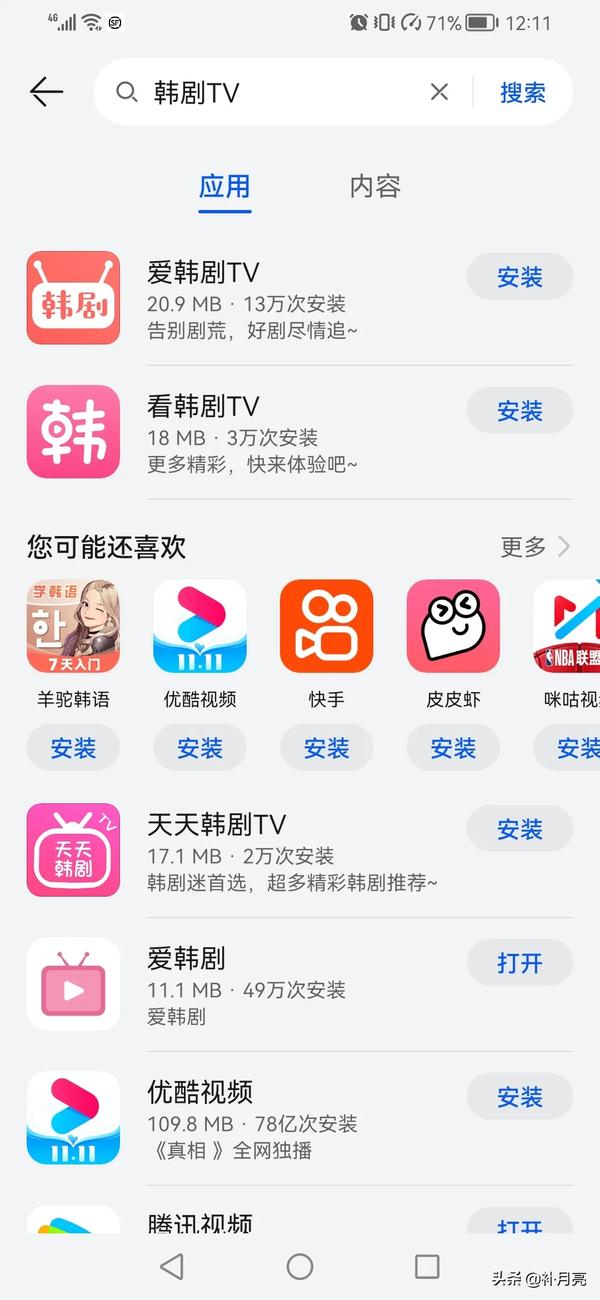The height and width of the screenshot is (1300, 600).
Task: Install 羊驼韩语 from recommendations
Action: [73, 748]
